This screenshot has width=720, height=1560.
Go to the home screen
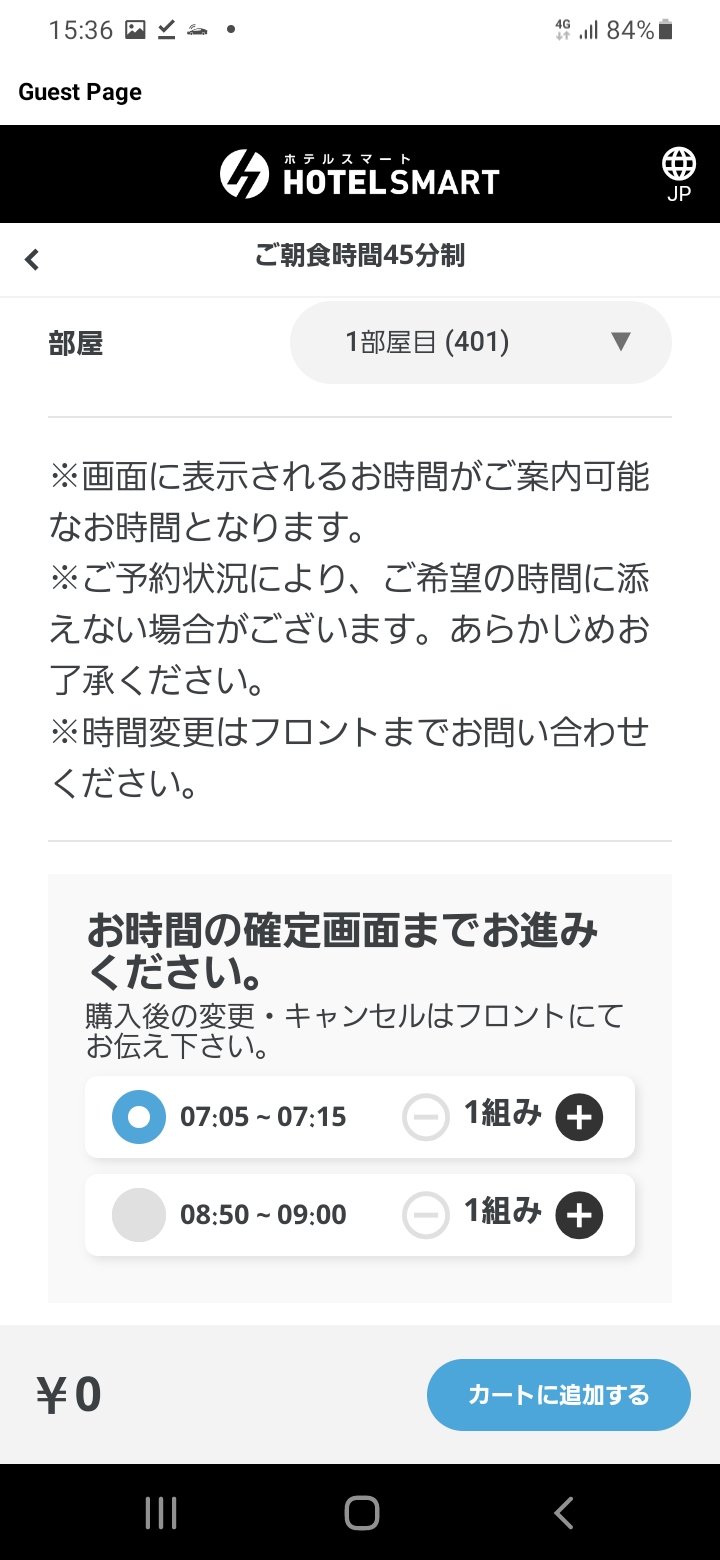pyautogui.click(x=361, y=1513)
